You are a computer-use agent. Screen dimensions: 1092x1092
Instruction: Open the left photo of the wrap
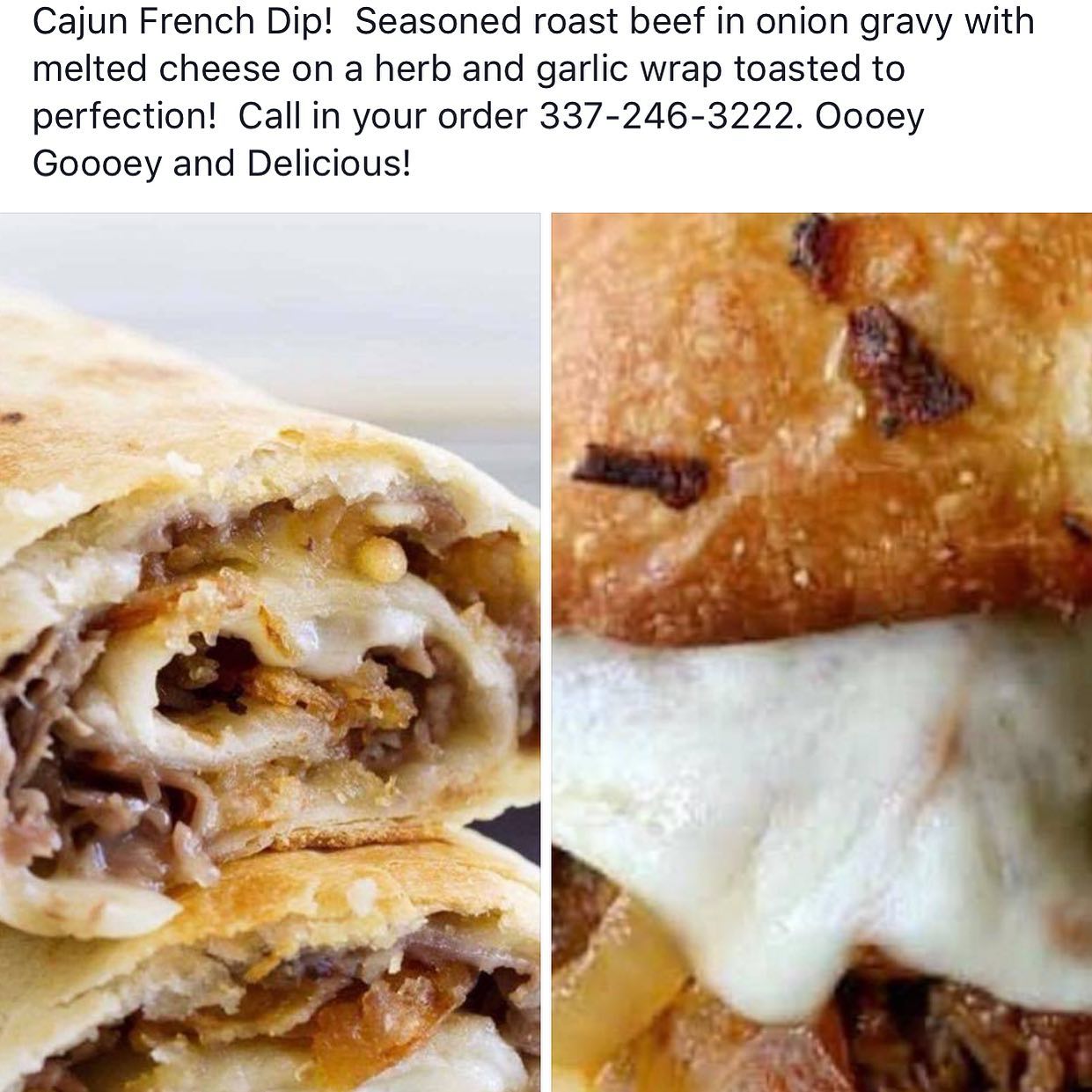[269, 651]
